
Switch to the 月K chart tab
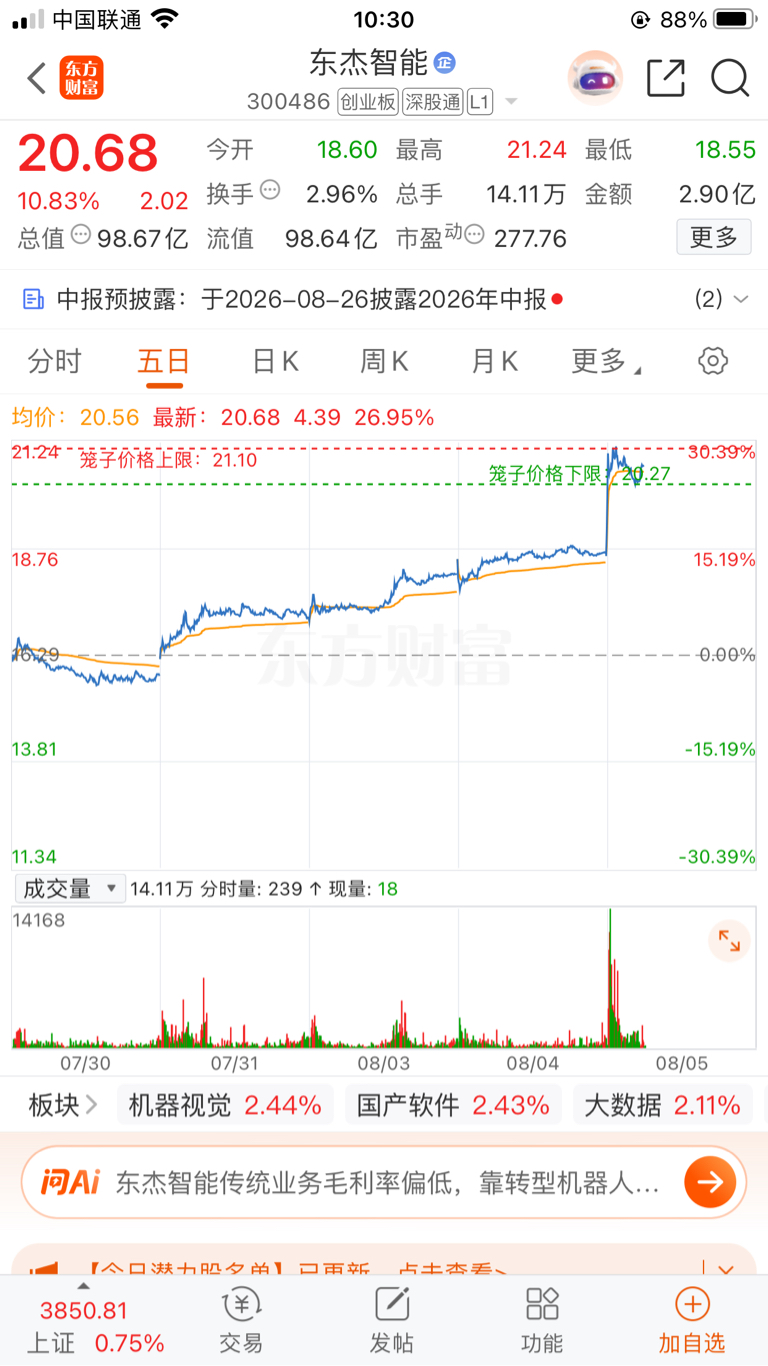[495, 361]
